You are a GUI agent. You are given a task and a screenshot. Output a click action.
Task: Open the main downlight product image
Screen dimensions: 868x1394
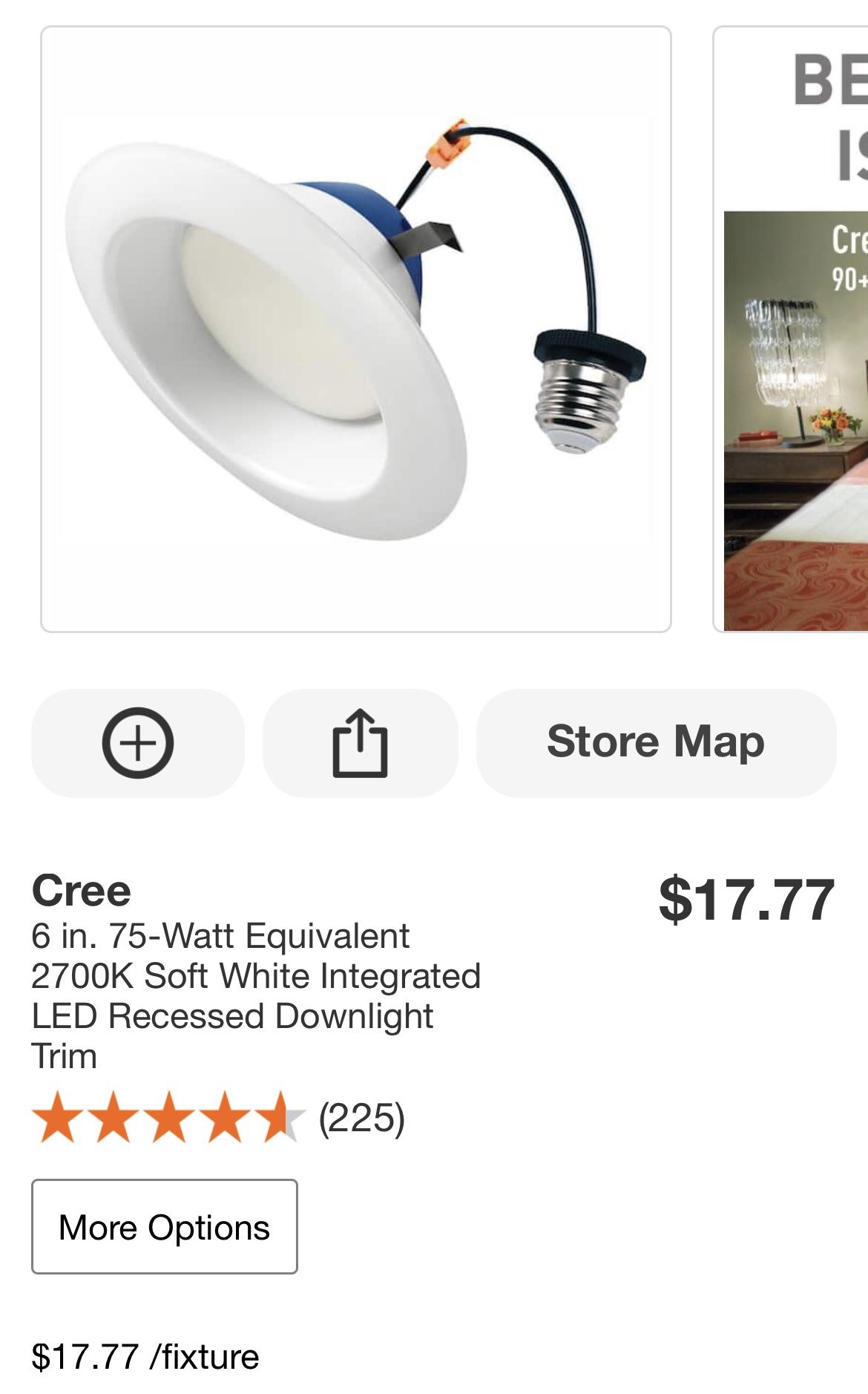[x=356, y=329]
